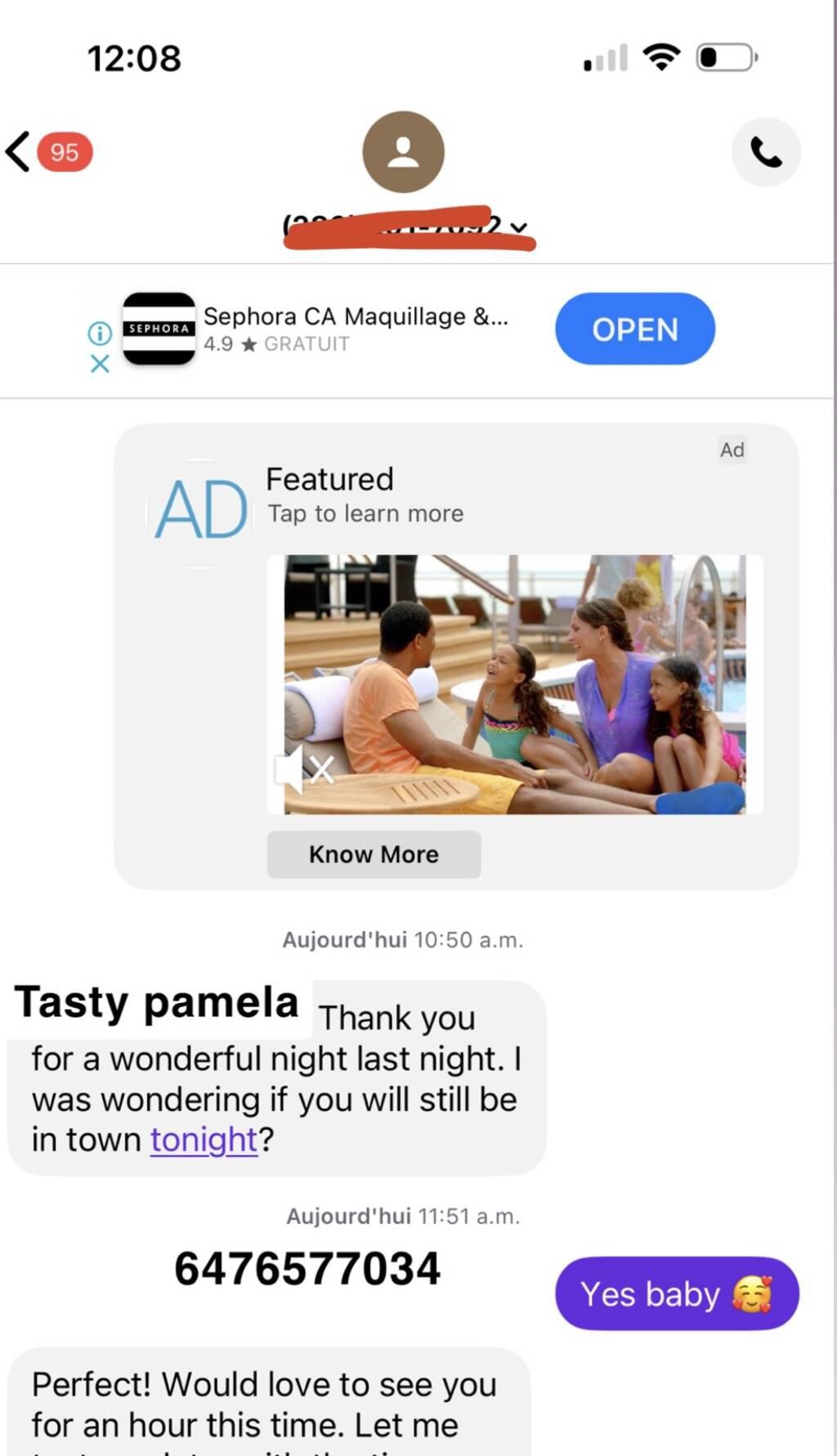Open the featured cruise ad video

515,684
